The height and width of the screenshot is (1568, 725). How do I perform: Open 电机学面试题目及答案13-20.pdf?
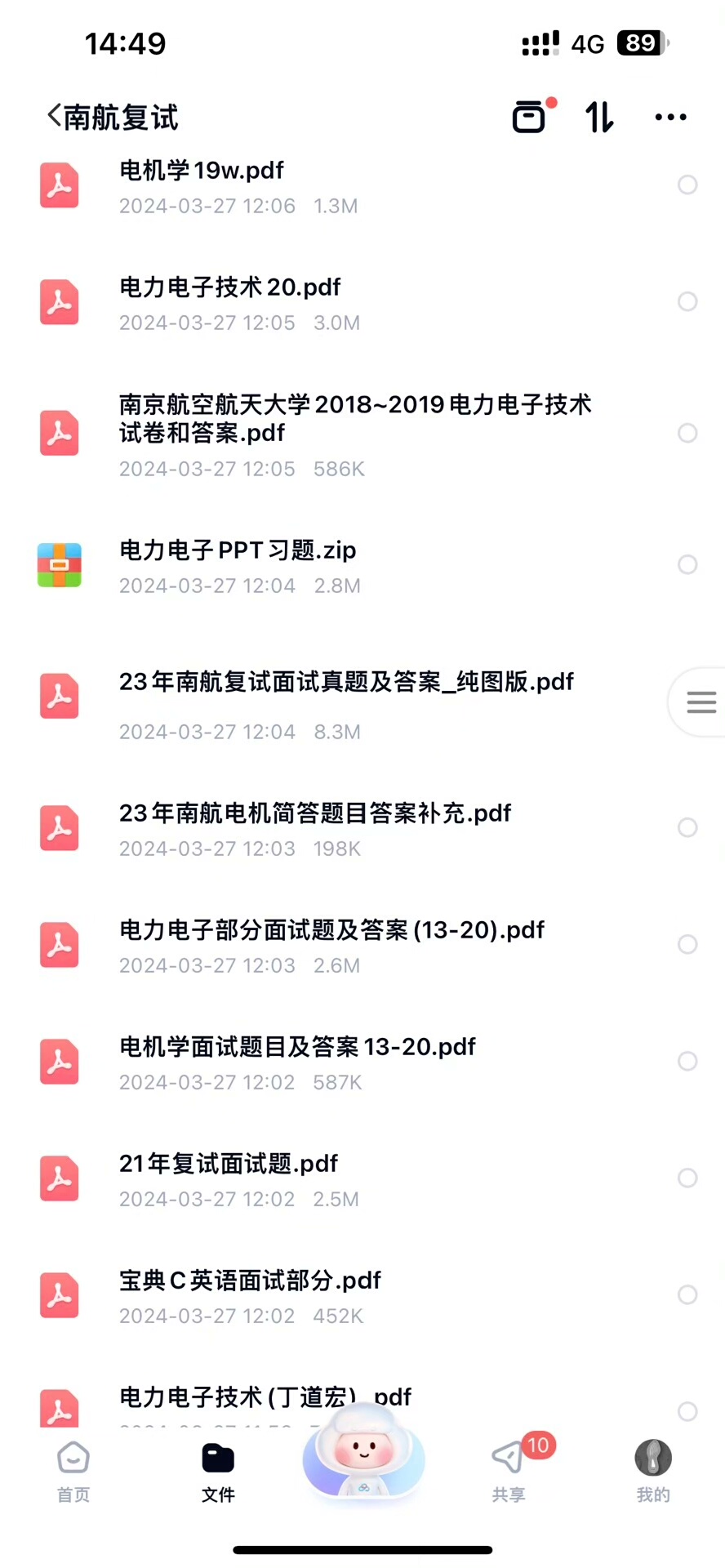pyautogui.click(x=297, y=1047)
